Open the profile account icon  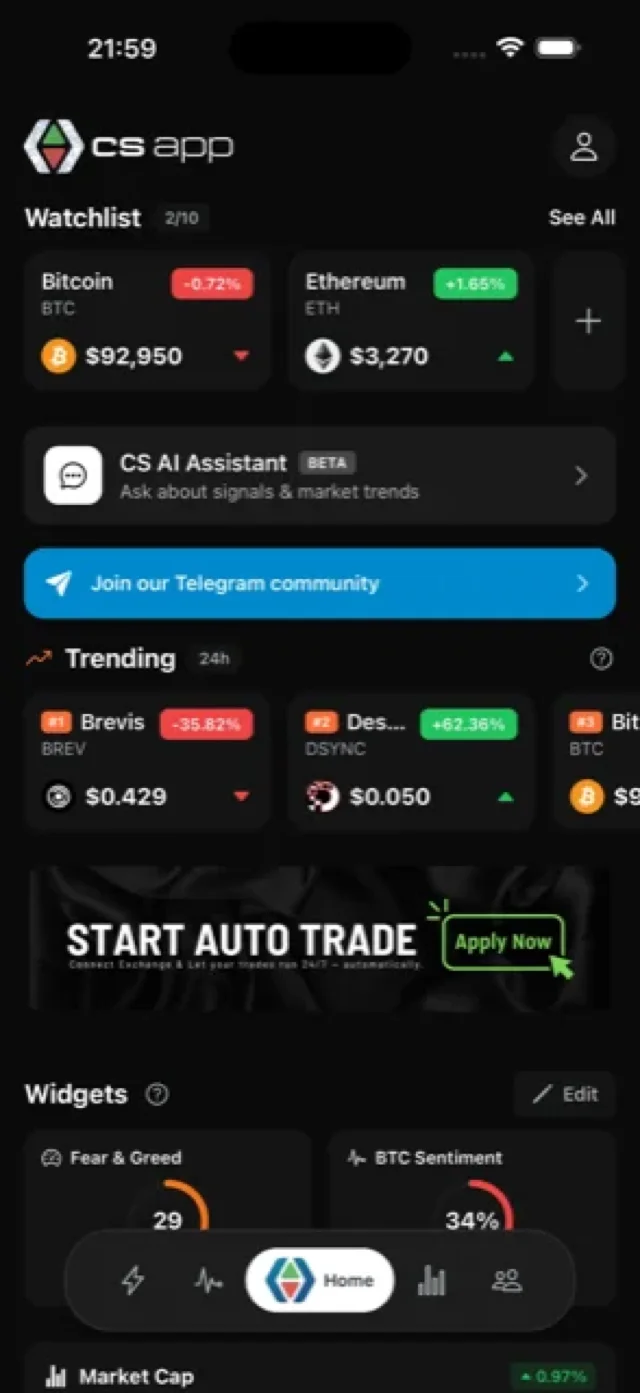coord(583,147)
